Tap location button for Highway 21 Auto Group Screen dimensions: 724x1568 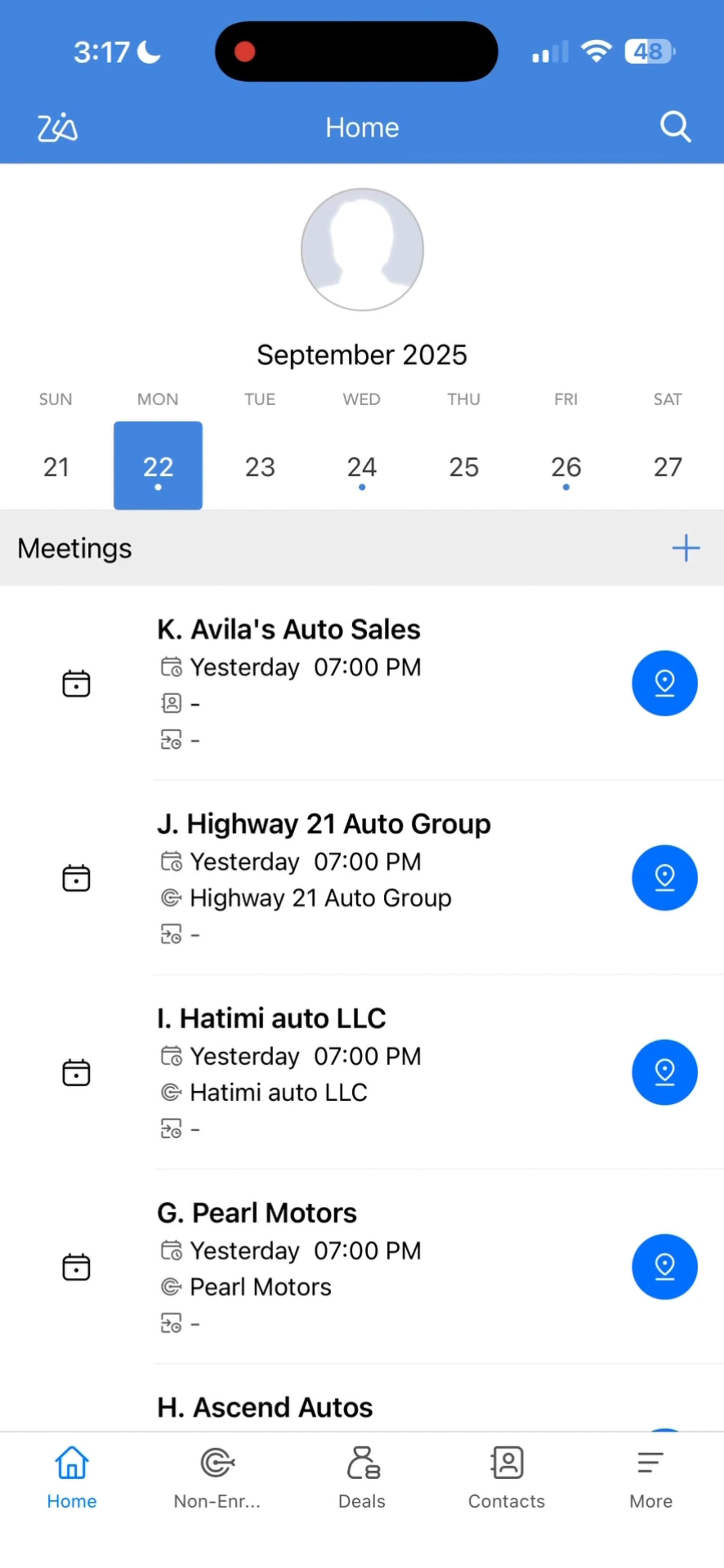tap(664, 877)
